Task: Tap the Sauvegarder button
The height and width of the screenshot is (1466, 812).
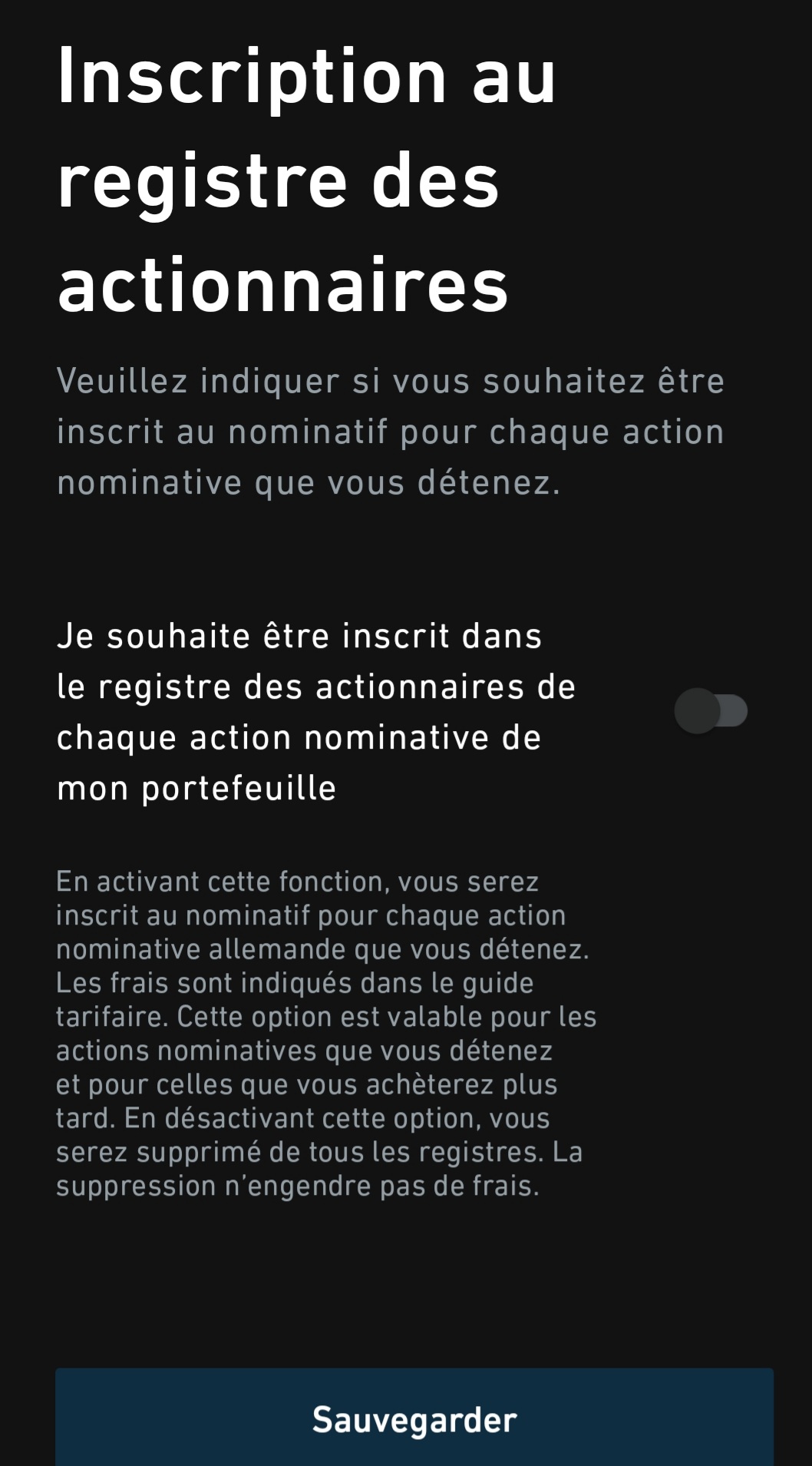Action: (414, 1418)
